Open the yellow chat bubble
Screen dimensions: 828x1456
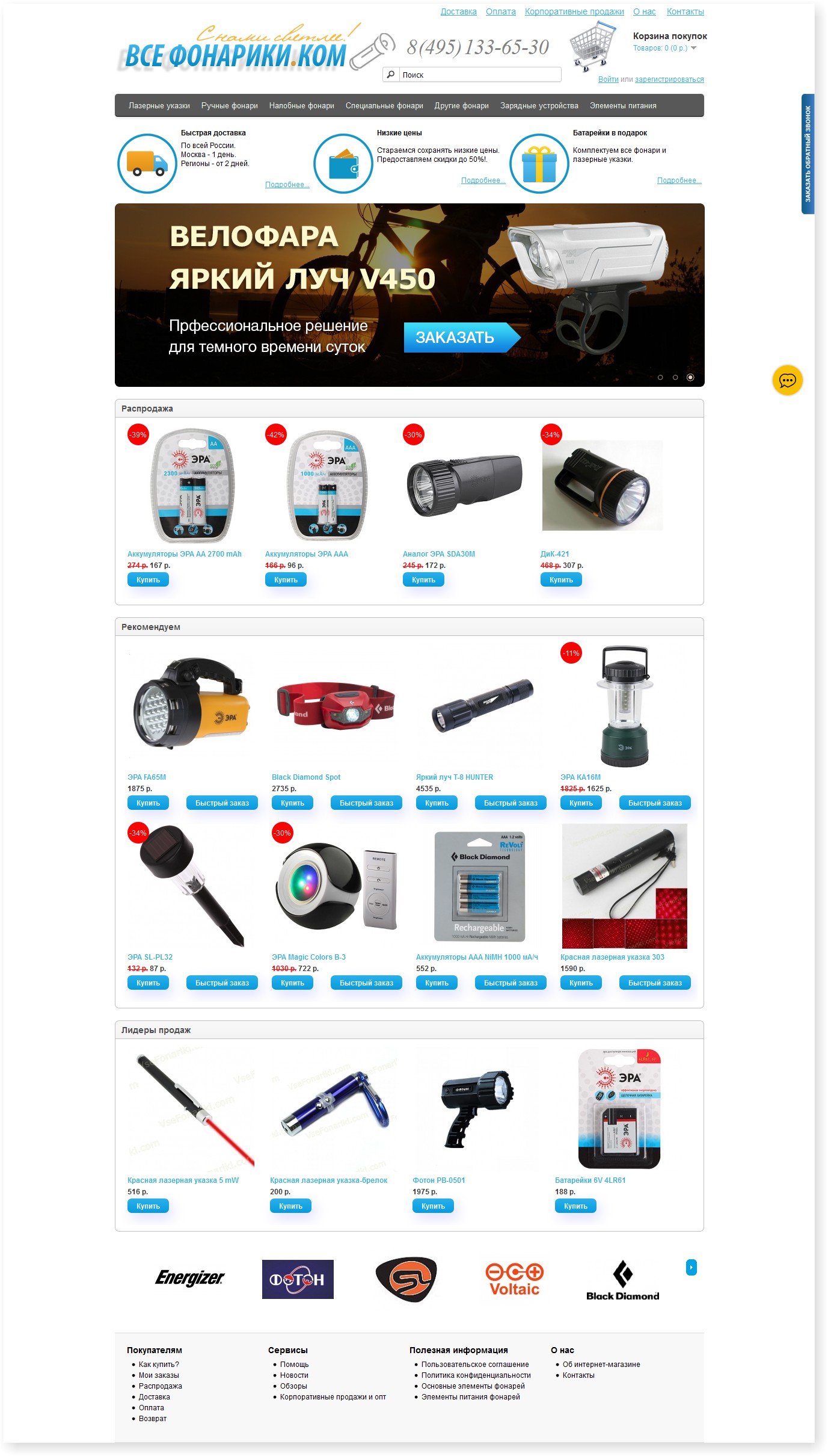click(x=787, y=380)
